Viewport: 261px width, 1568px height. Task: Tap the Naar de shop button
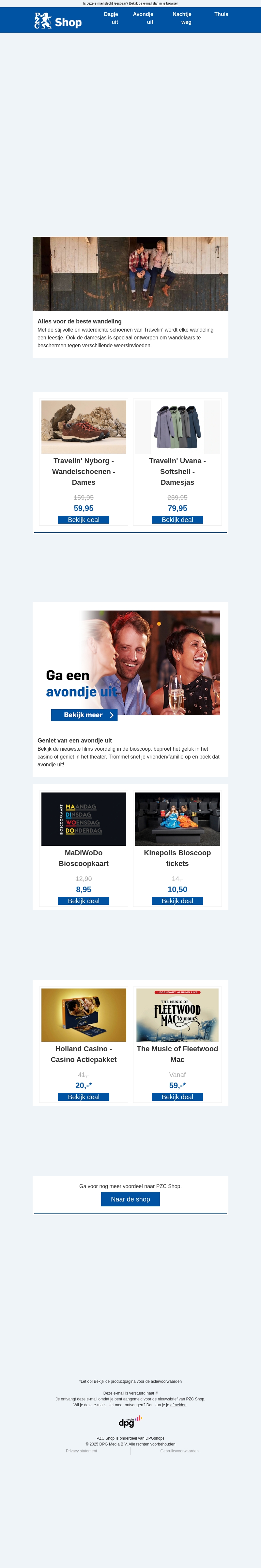[x=130, y=1199]
